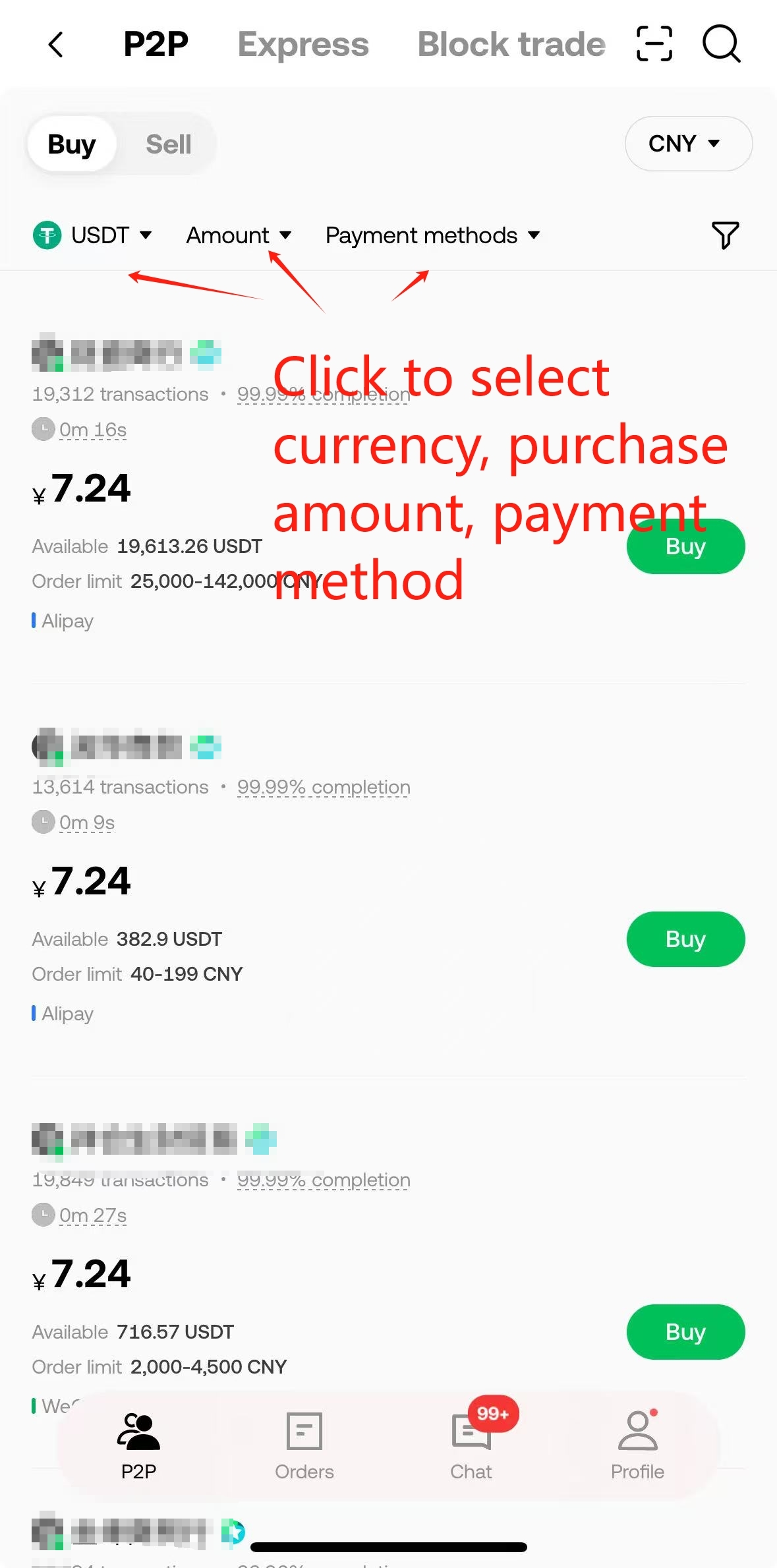Switch to the Sell segment

coord(168,144)
